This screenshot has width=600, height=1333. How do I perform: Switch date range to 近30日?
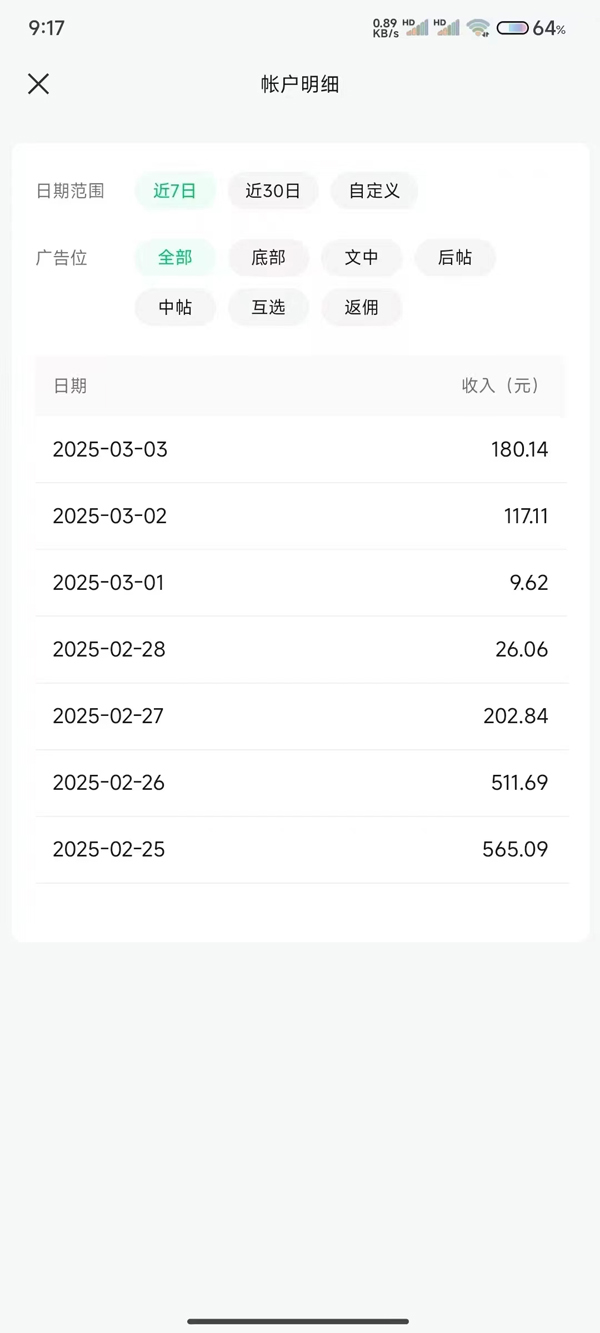(x=273, y=191)
